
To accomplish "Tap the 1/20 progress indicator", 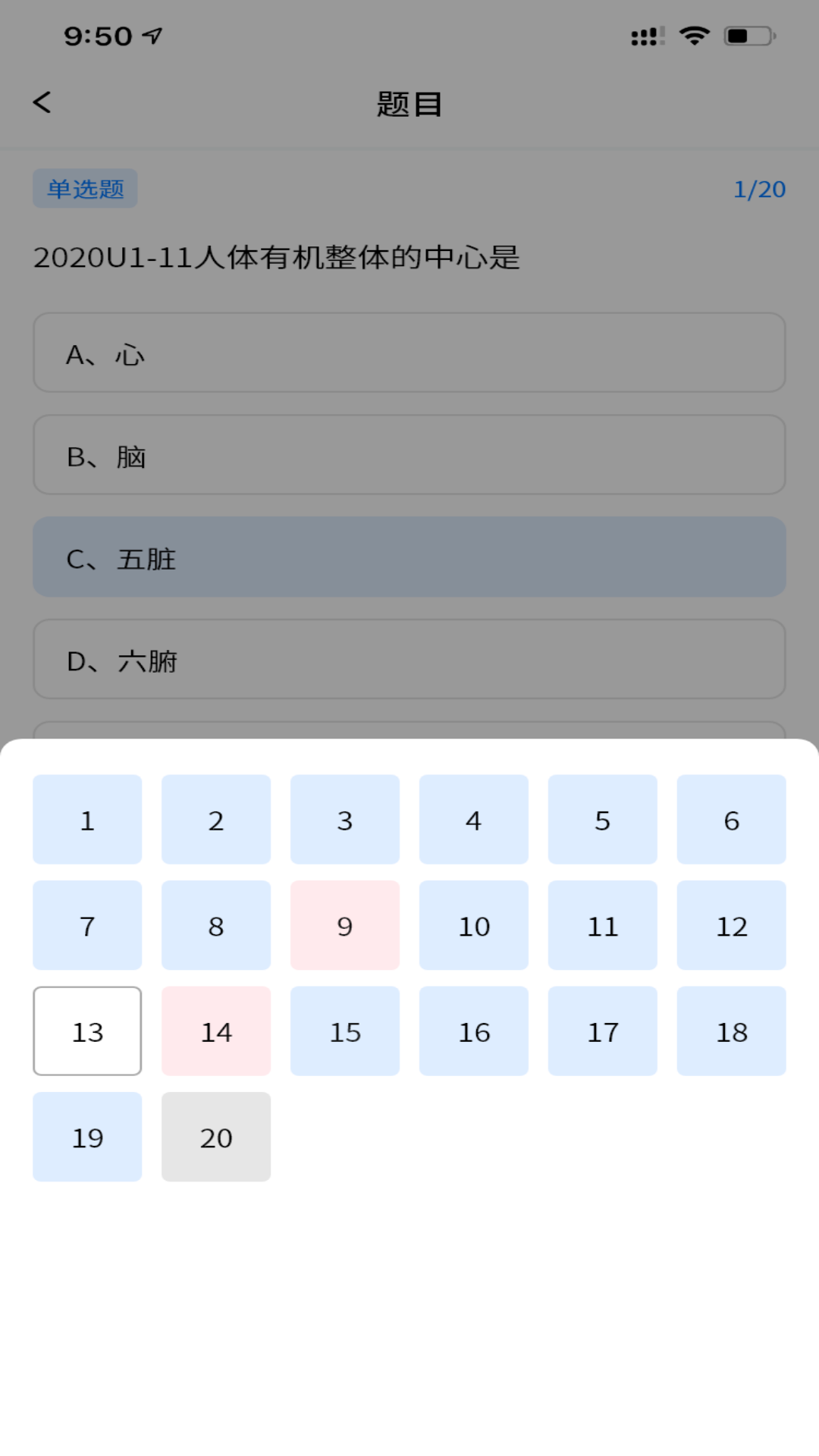I will tap(759, 189).
